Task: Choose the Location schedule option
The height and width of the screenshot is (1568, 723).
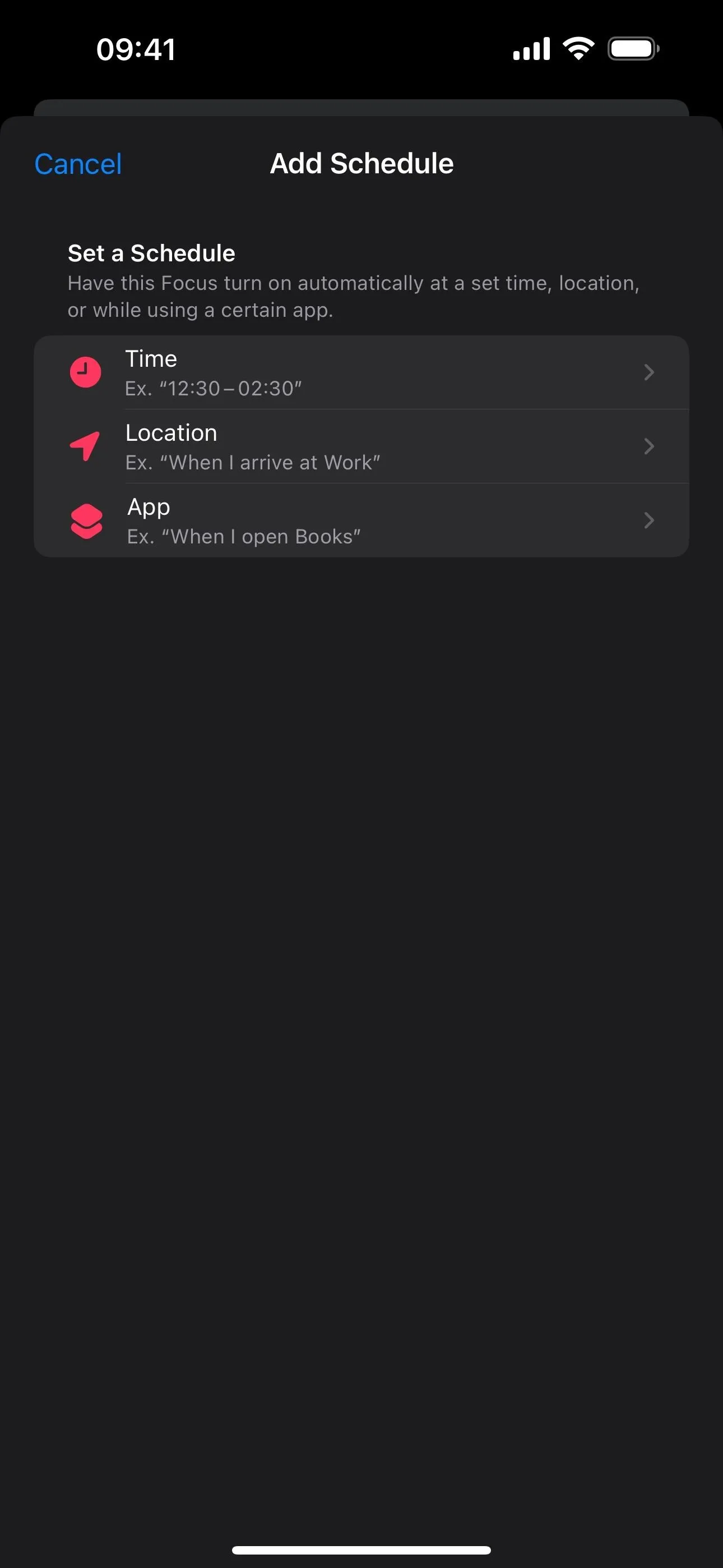Action: click(361, 446)
